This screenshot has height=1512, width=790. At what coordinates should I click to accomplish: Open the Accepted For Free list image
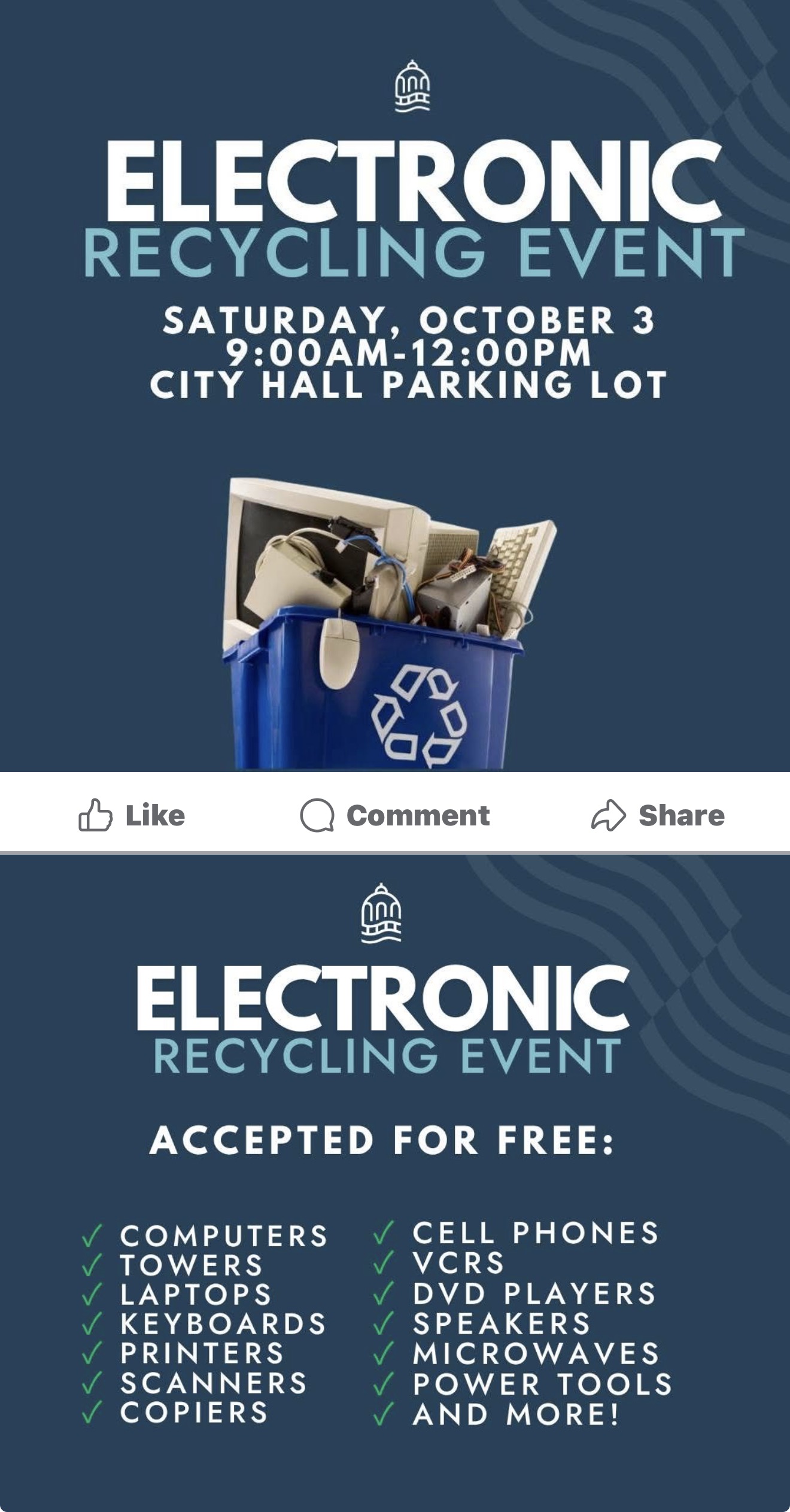pyautogui.click(x=395, y=1183)
